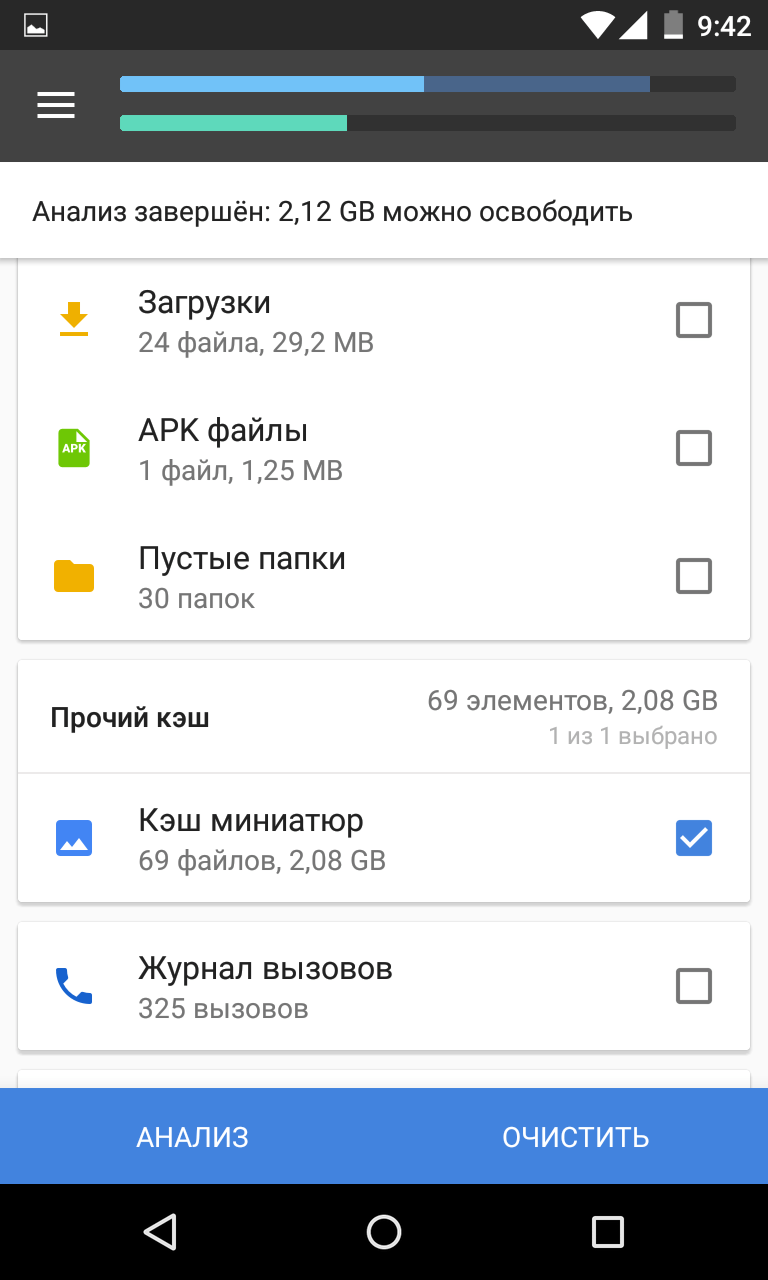
Task: Open the hamburger menu drawer
Action: (x=56, y=105)
